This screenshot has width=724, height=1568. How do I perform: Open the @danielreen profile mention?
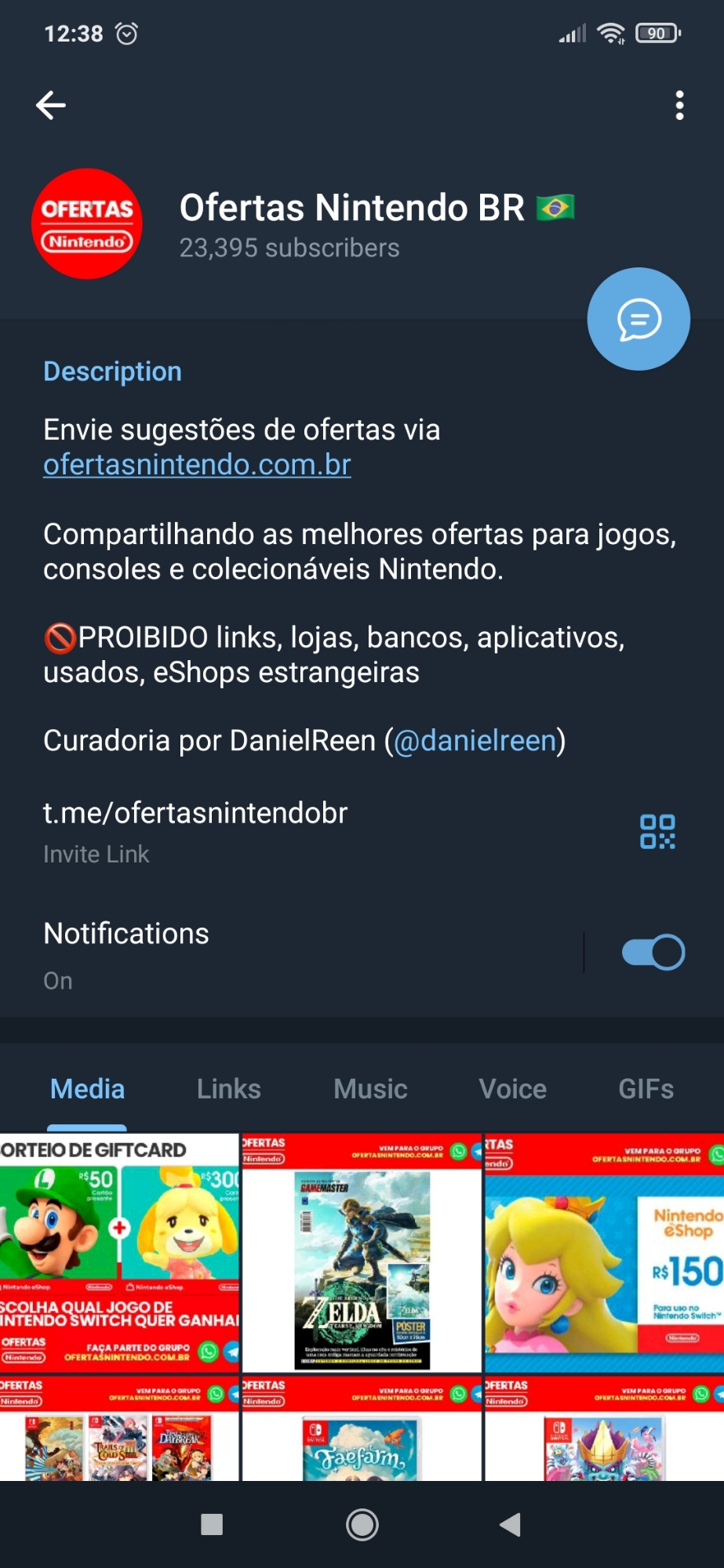coord(475,741)
